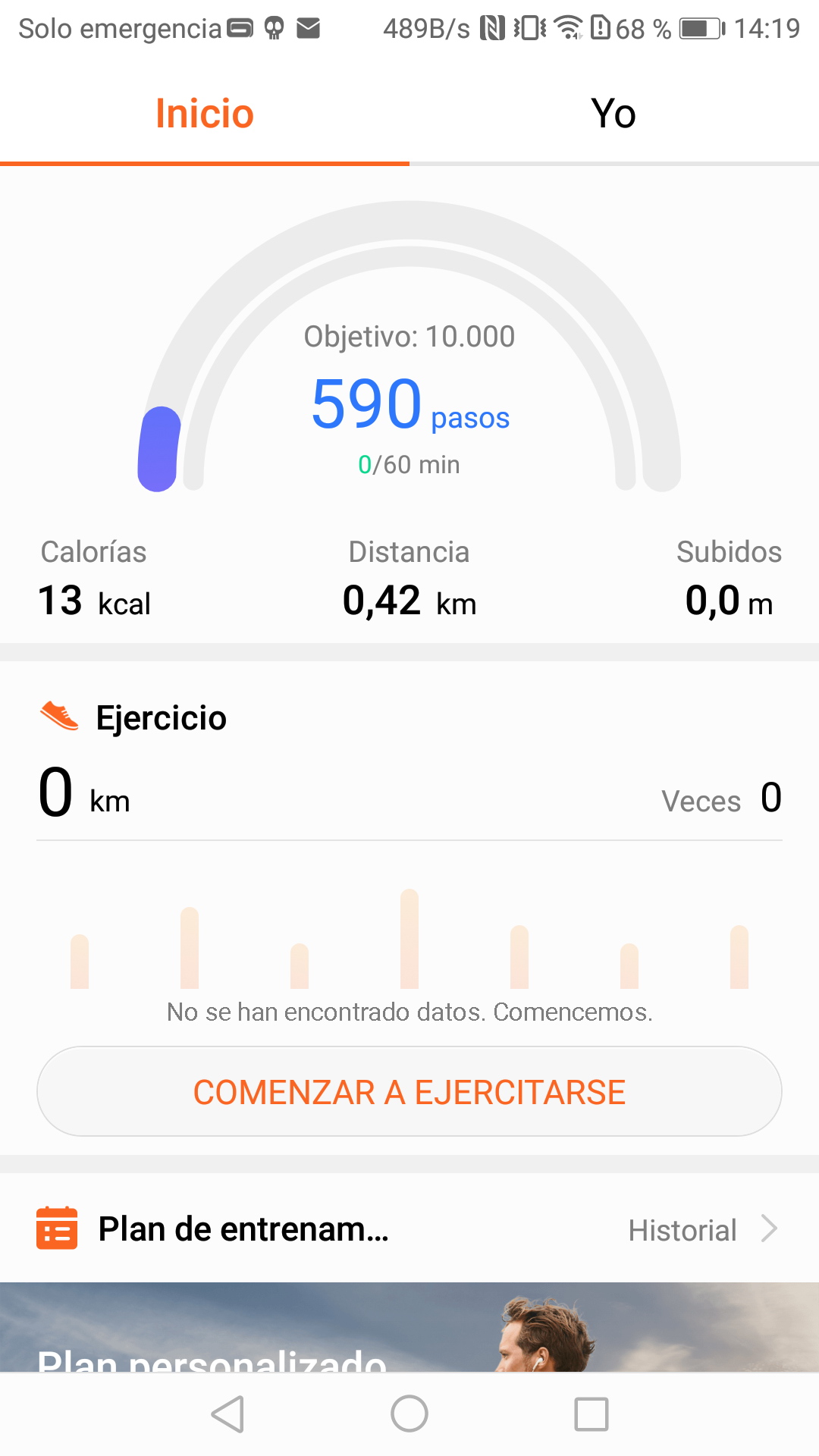Select the Inicio tab
The width and height of the screenshot is (819, 1456).
pos(205,114)
